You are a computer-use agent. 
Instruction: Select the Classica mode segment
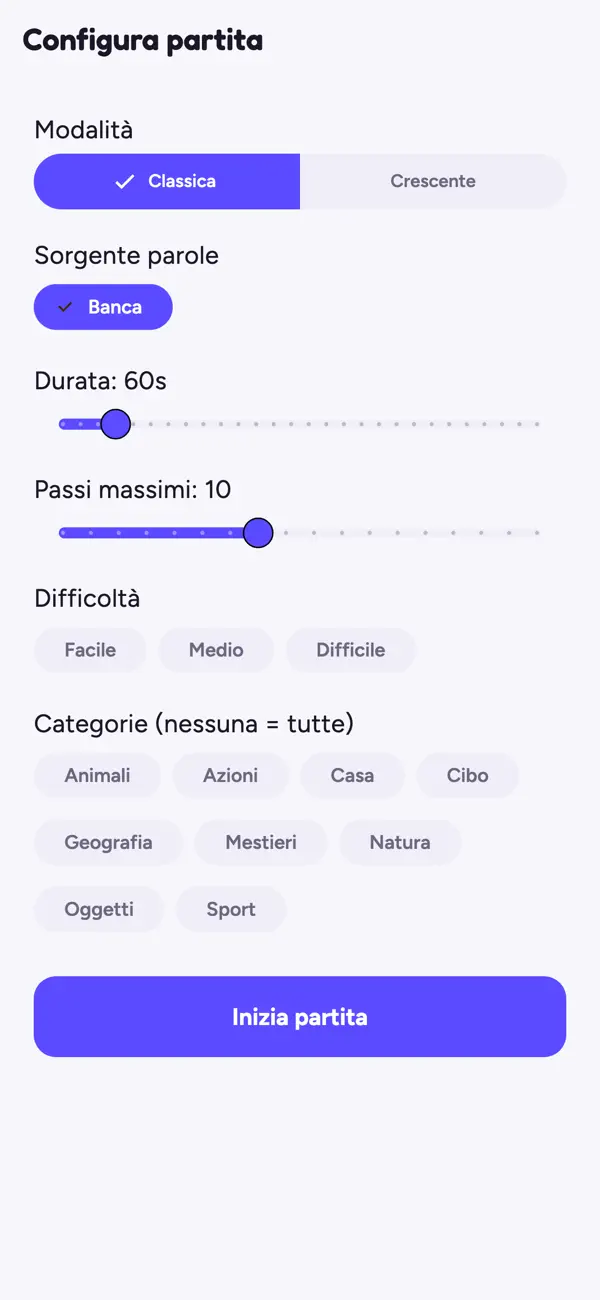tap(167, 181)
